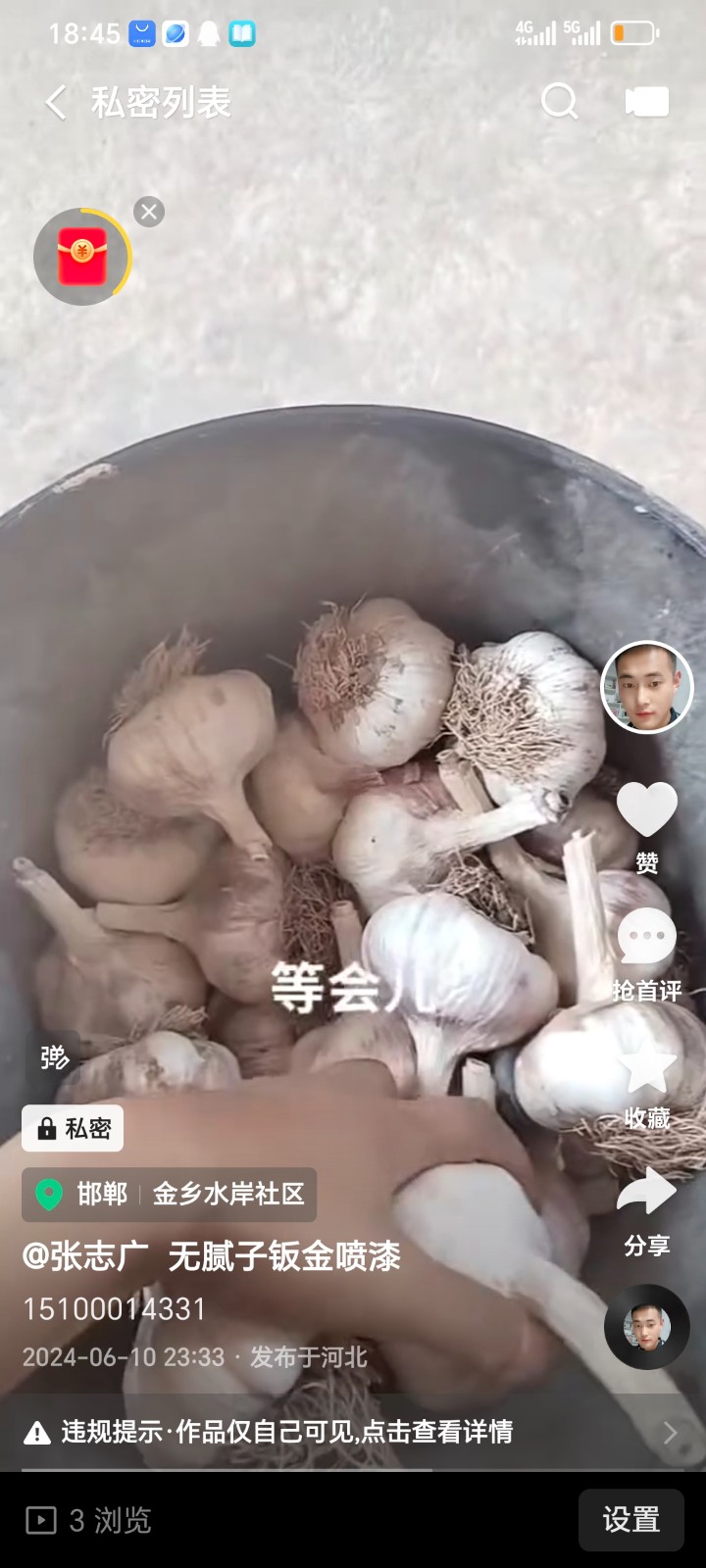This screenshot has width=706, height=1568.
Task: Open the camera recording icon
Action: tap(646, 102)
